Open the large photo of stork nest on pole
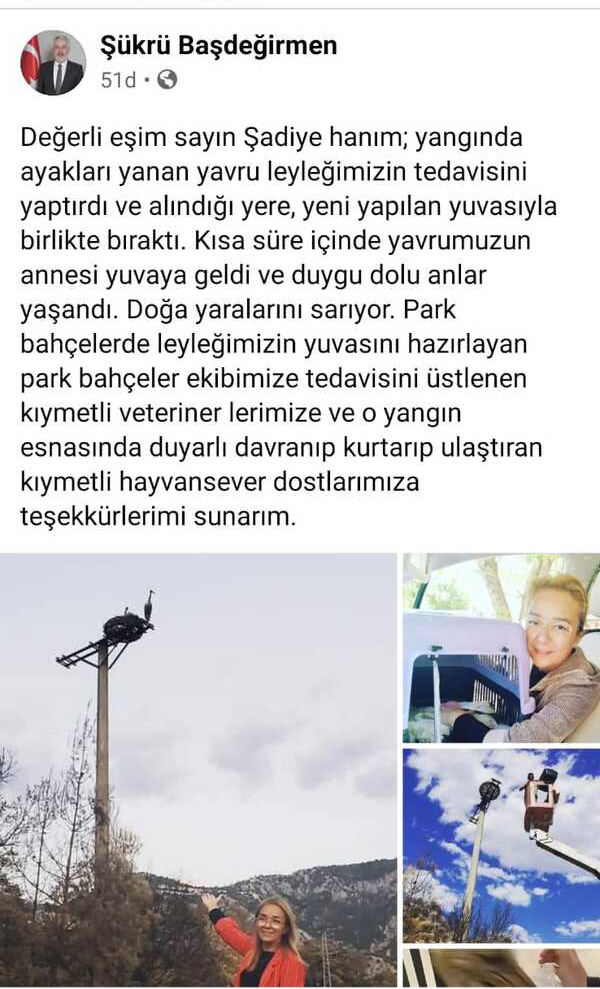 coord(198,770)
